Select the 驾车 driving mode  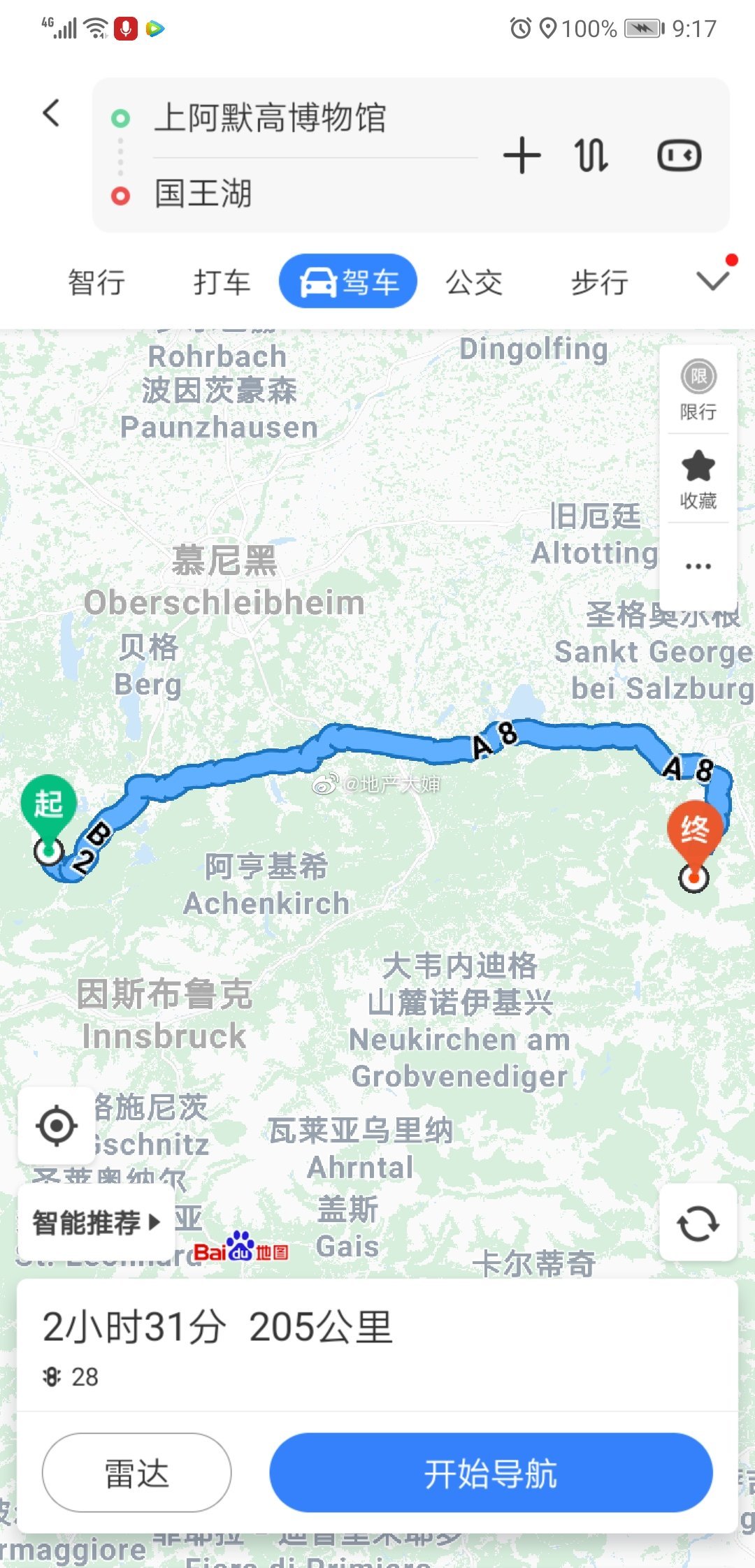[347, 280]
